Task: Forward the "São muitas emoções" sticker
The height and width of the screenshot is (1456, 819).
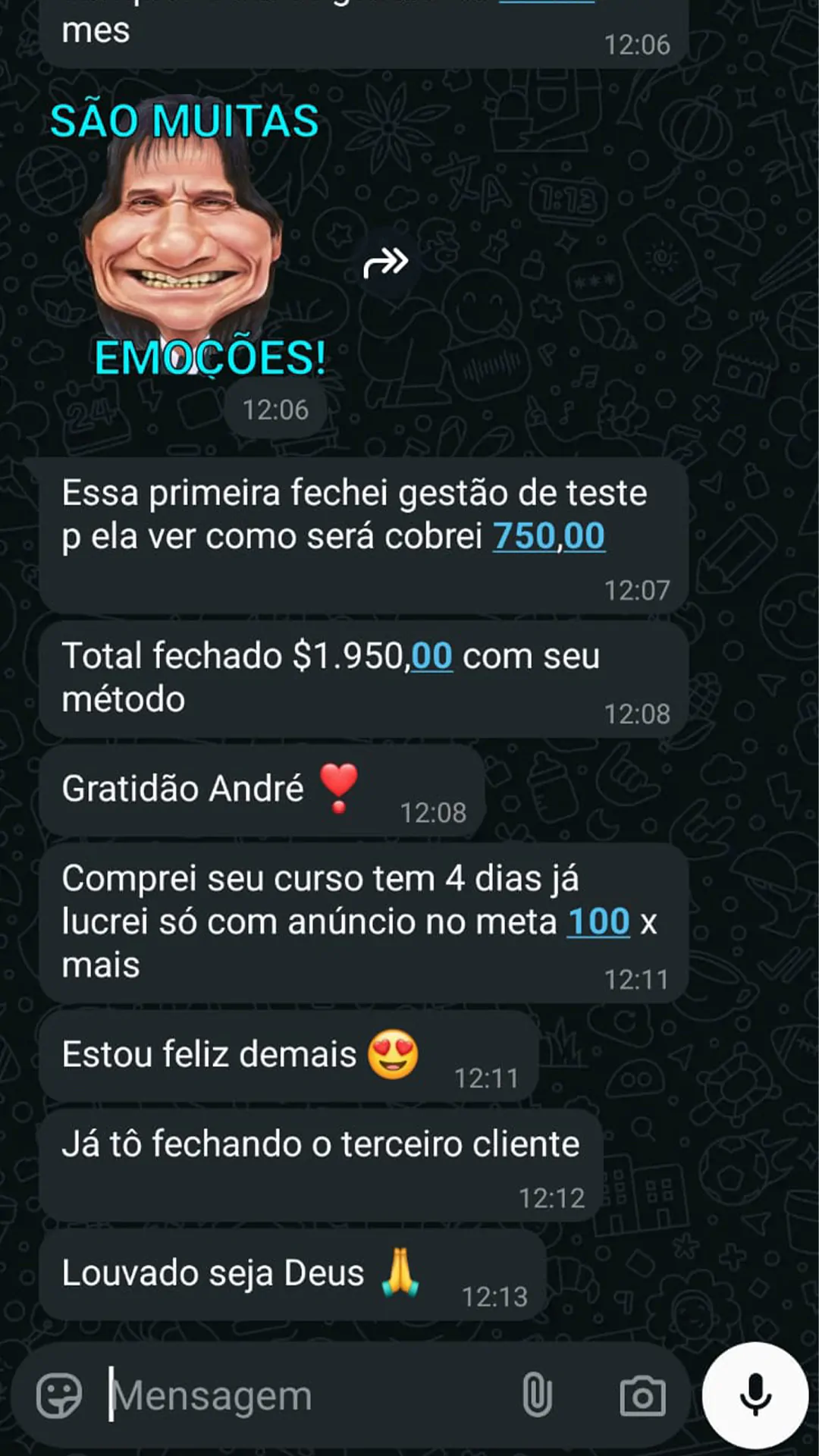Action: tap(386, 263)
